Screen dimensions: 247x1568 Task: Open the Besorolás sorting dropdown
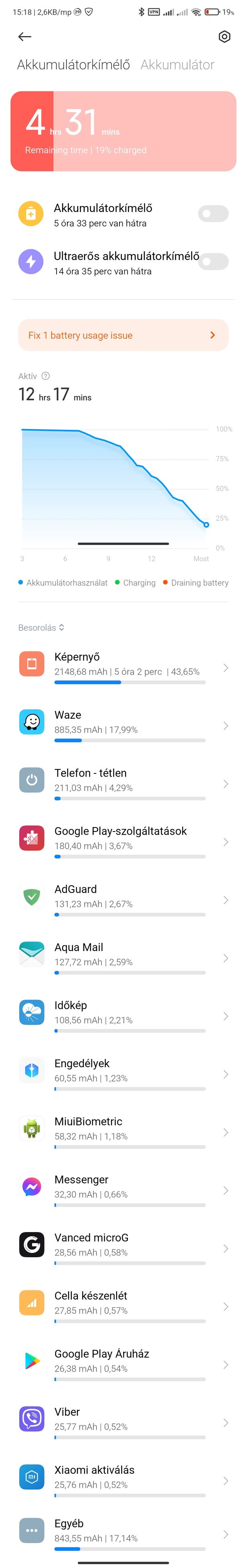coord(41,627)
